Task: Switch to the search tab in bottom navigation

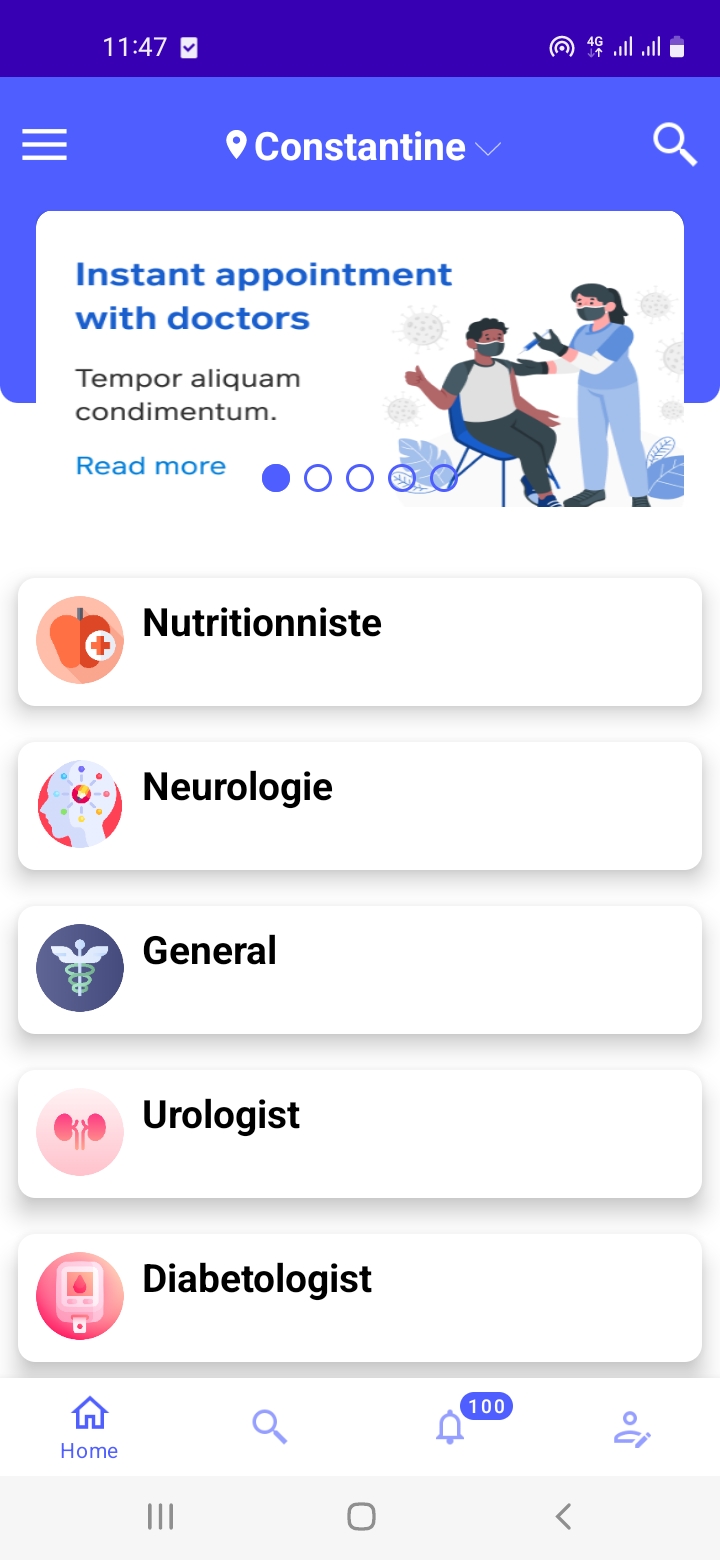Action: pos(269,1427)
